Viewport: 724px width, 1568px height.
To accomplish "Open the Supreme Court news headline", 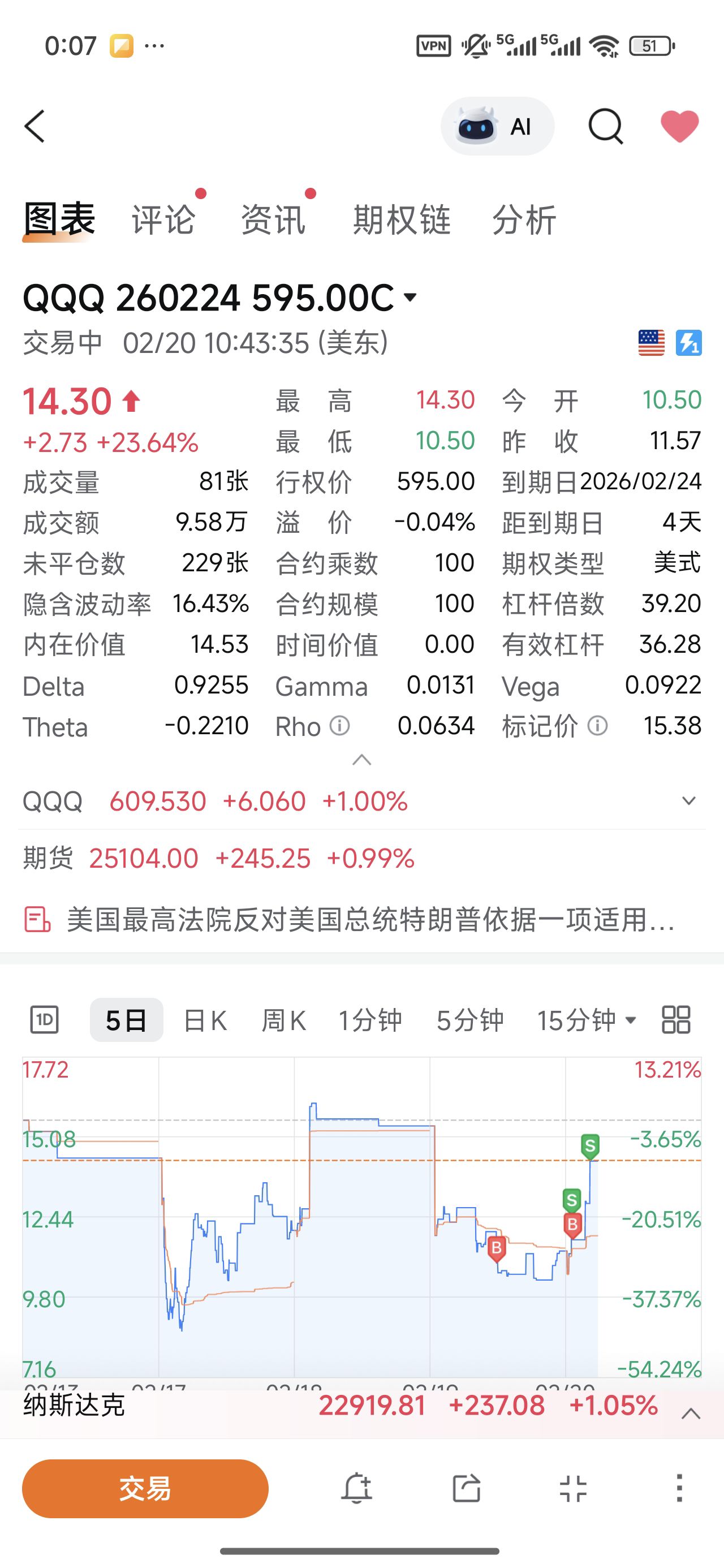I will 369,919.
